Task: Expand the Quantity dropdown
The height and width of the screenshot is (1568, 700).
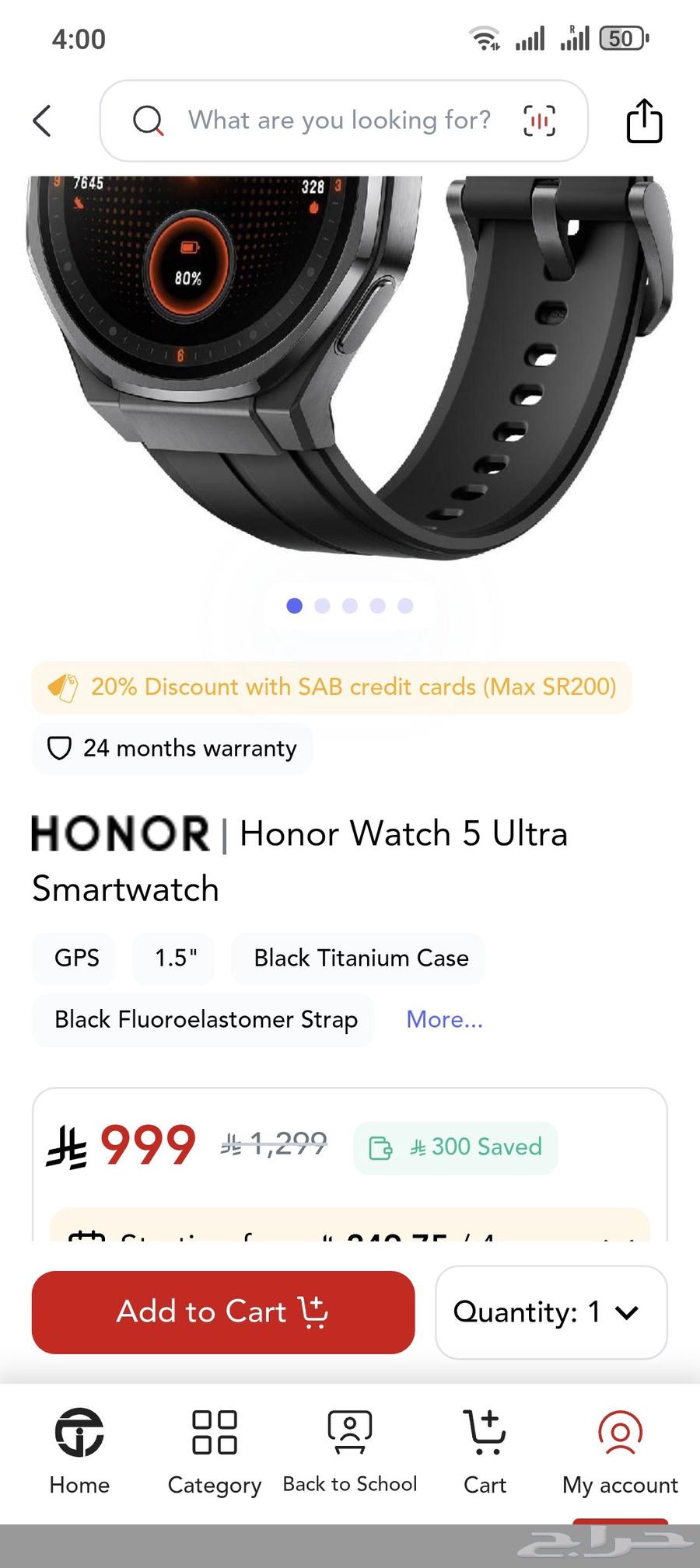Action: pyautogui.click(x=551, y=1312)
